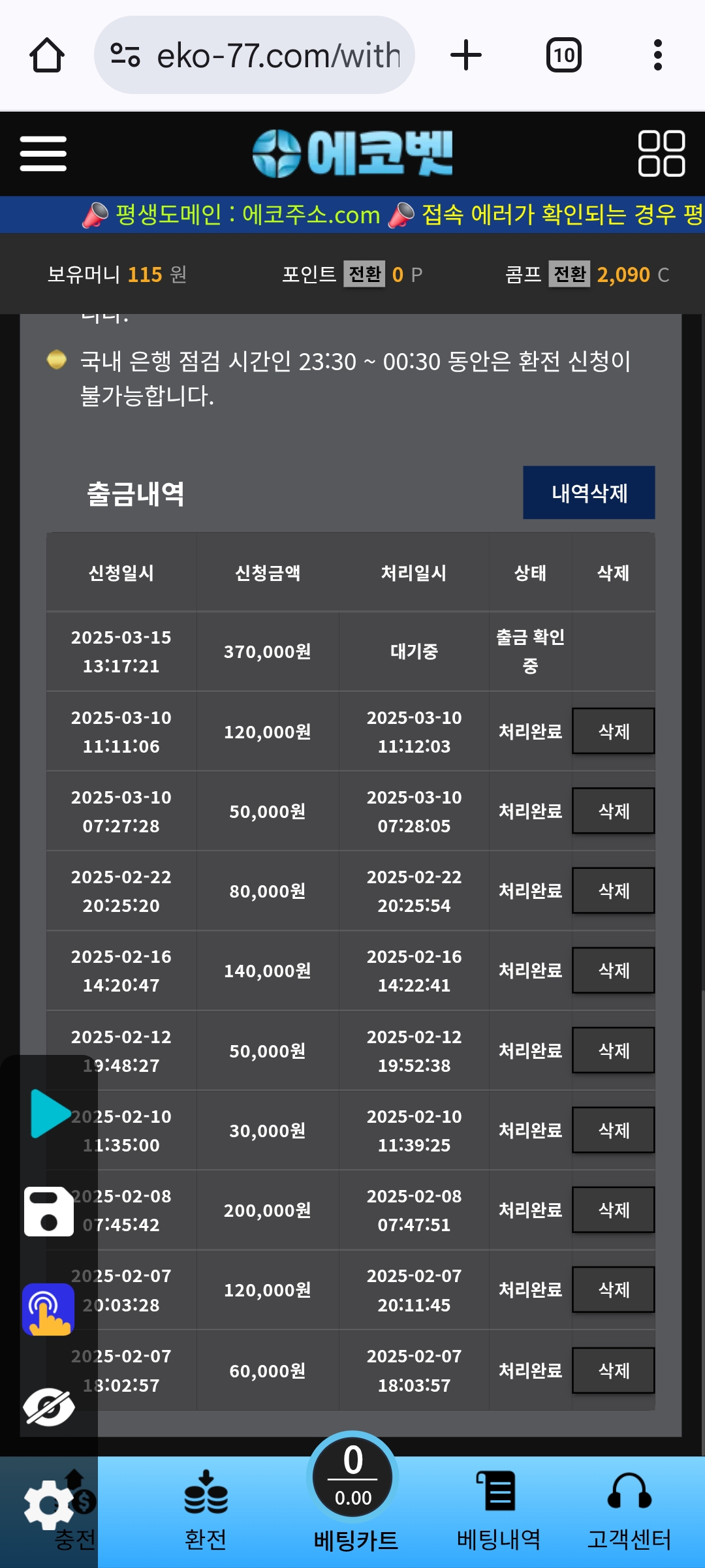Screen dimensions: 705x1568
Task: Delete the 140,000원 withdrawal record
Action: (x=613, y=970)
